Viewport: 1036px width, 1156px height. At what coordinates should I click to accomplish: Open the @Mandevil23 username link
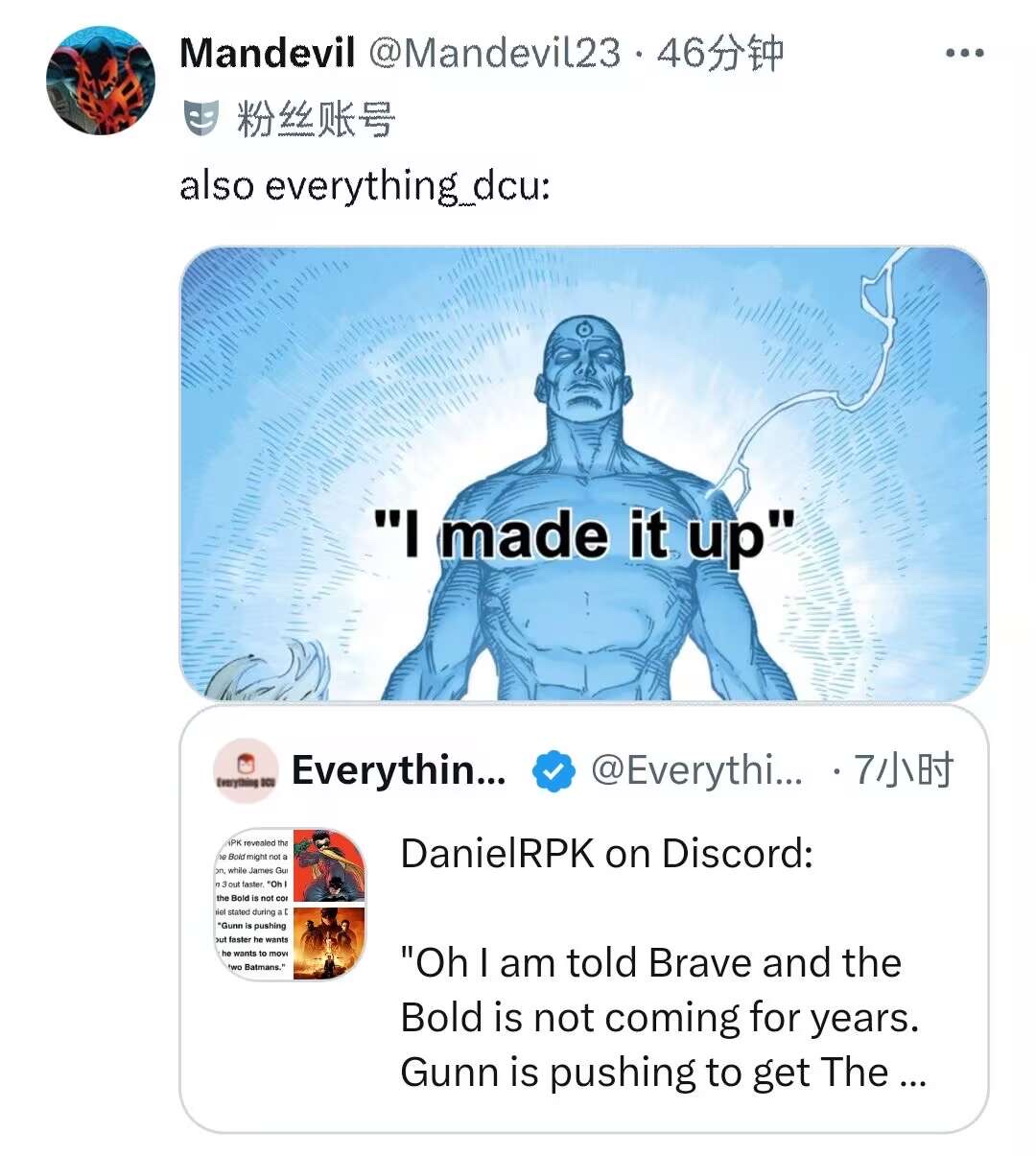click(x=494, y=53)
